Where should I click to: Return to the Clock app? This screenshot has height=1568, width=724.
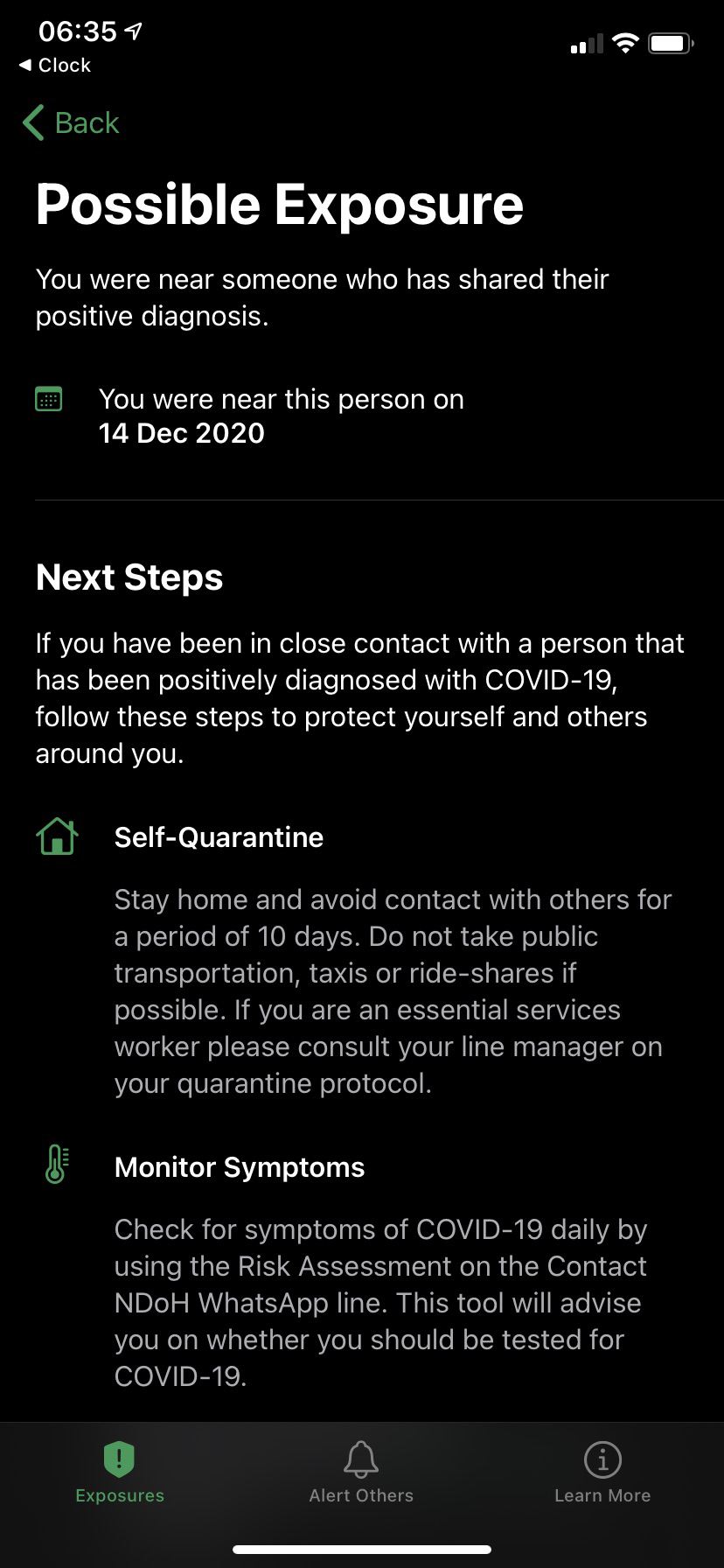point(55,66)
